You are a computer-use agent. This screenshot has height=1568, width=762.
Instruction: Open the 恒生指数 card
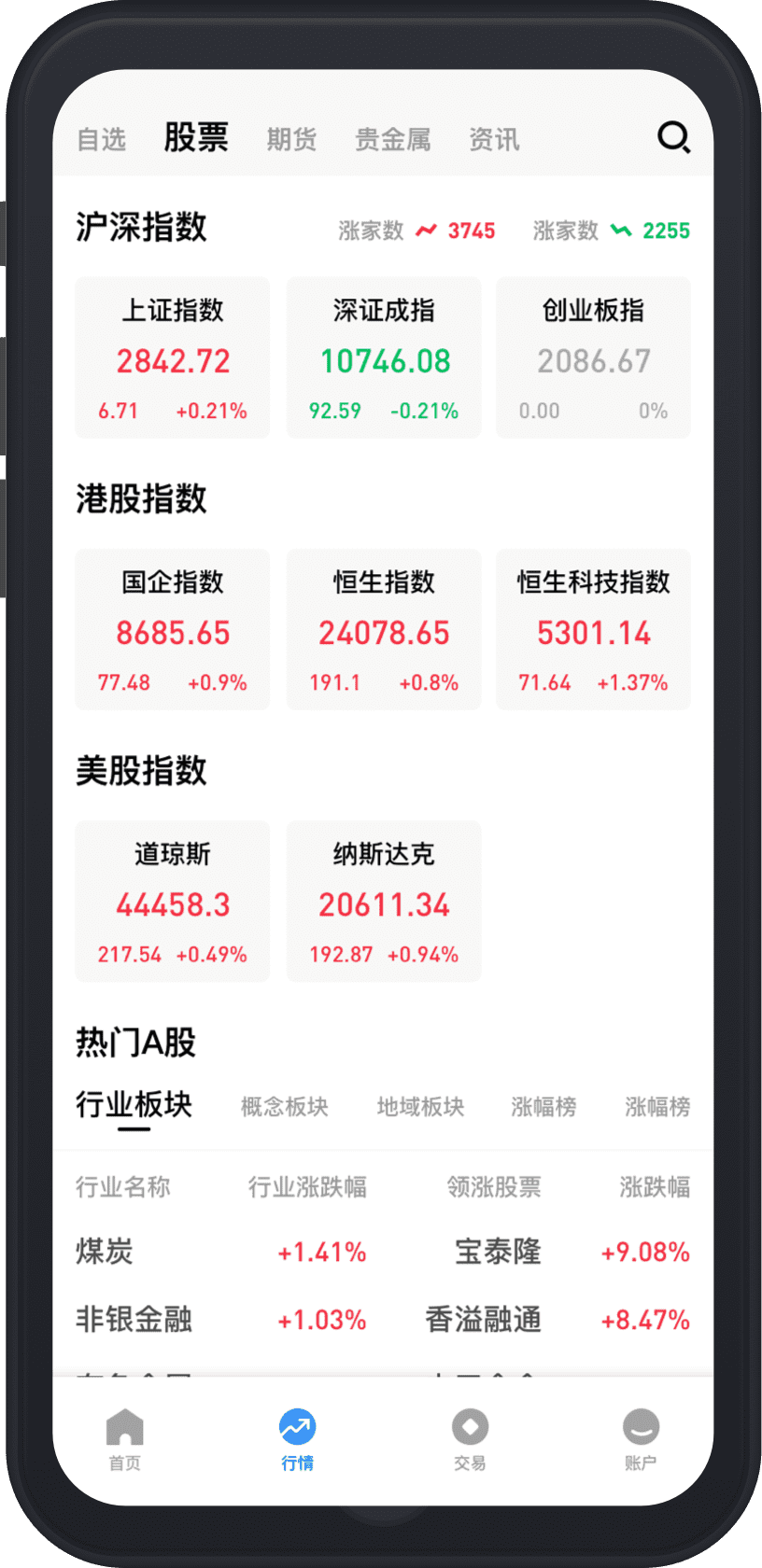[384, 629]
